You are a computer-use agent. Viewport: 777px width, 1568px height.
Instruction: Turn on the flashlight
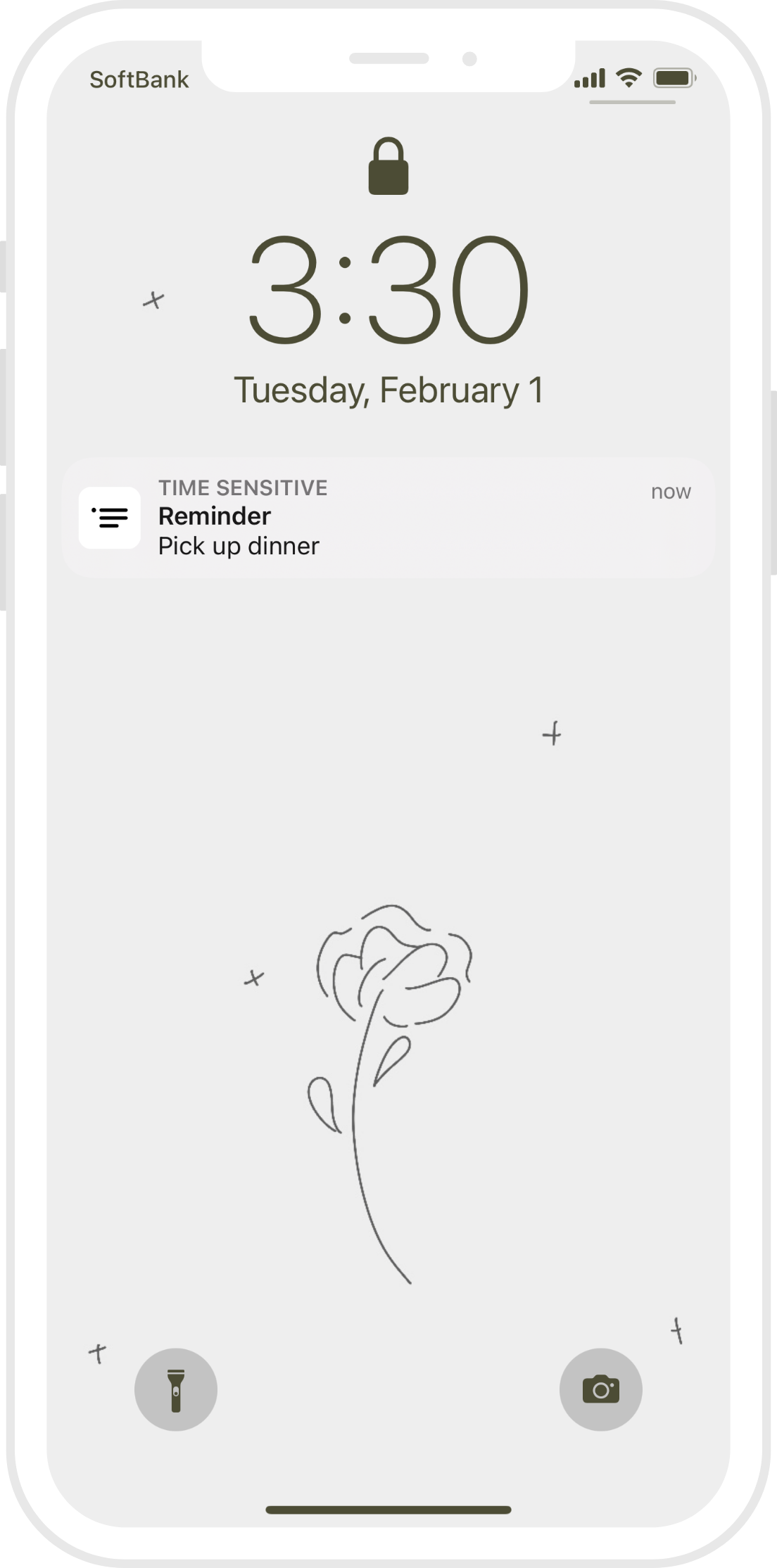pos(176,1389)
